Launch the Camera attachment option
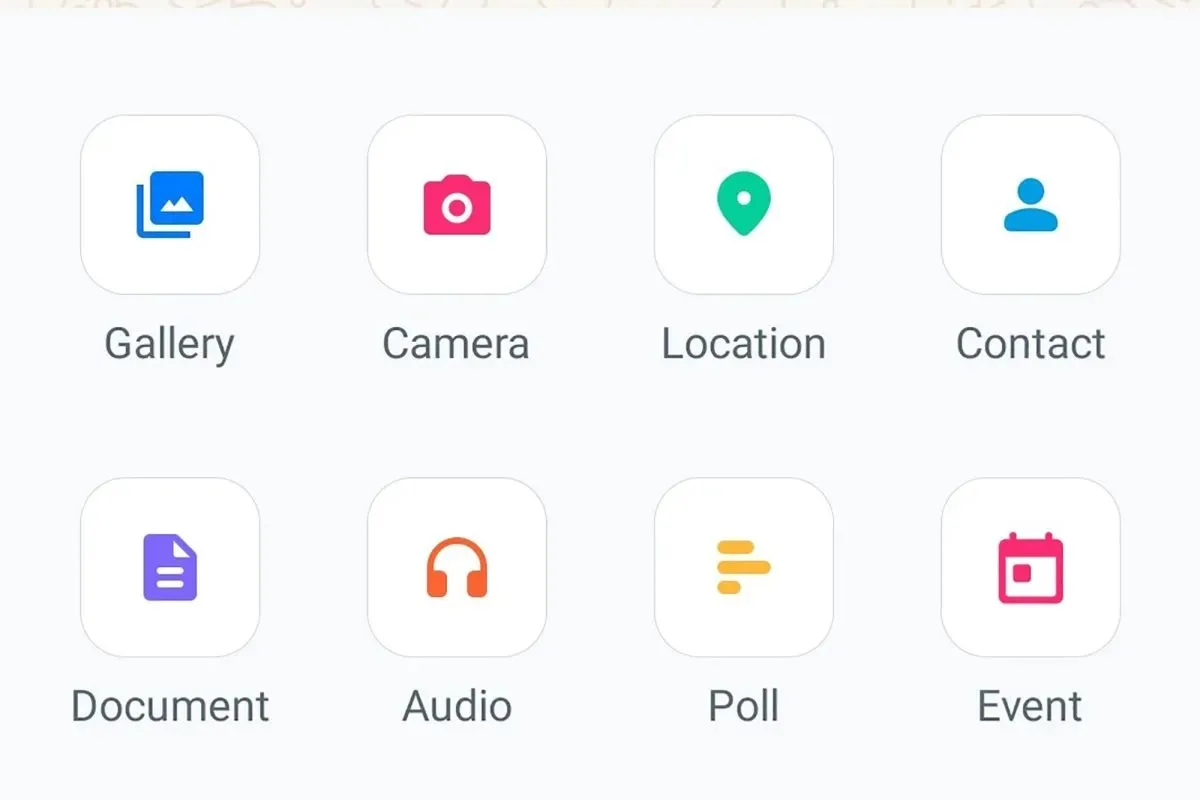 pyautogui.click(x=457, y=205)
